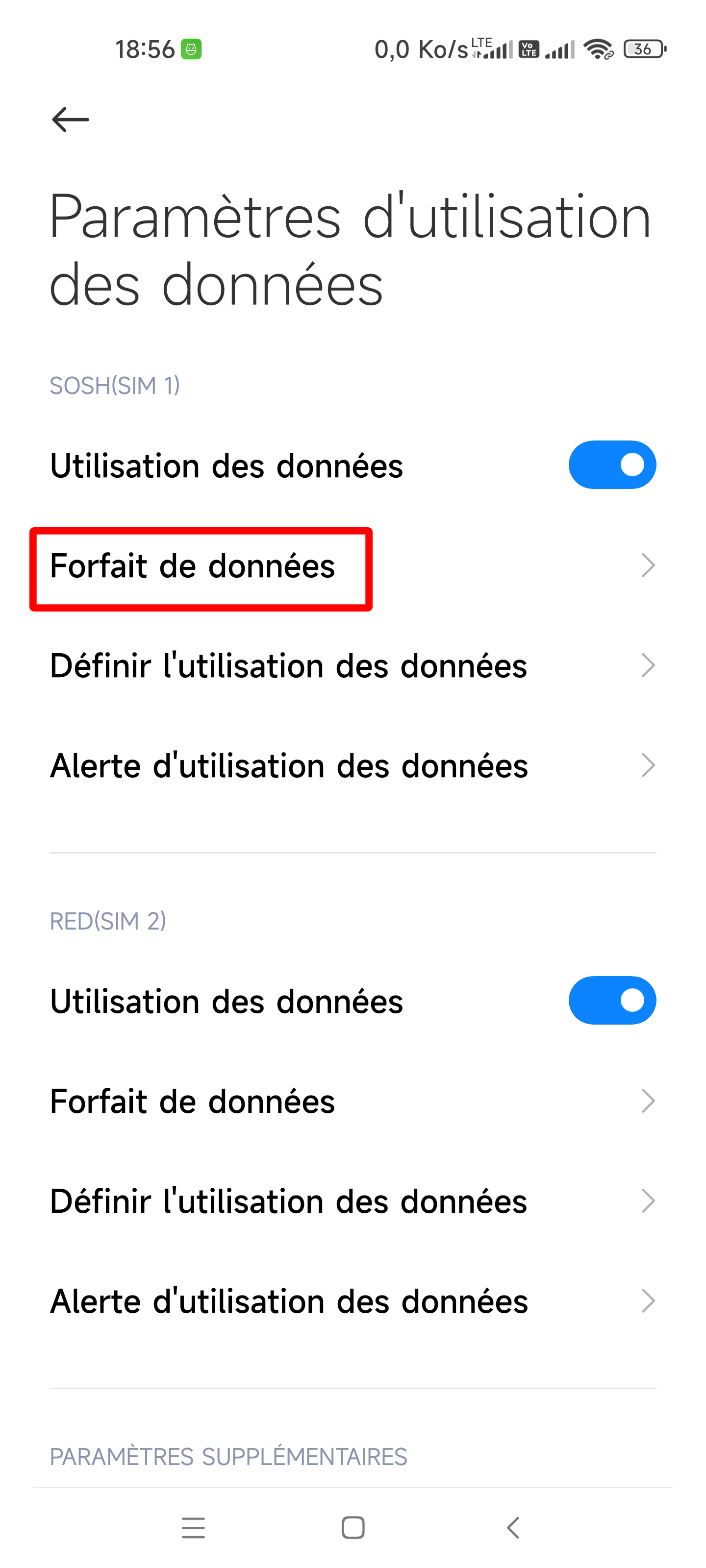Toggle Utilisation des données for SOSH SIM 1
Viewport: 706px width, 1568px height.
pyautogui.click(x=611, y=465)
